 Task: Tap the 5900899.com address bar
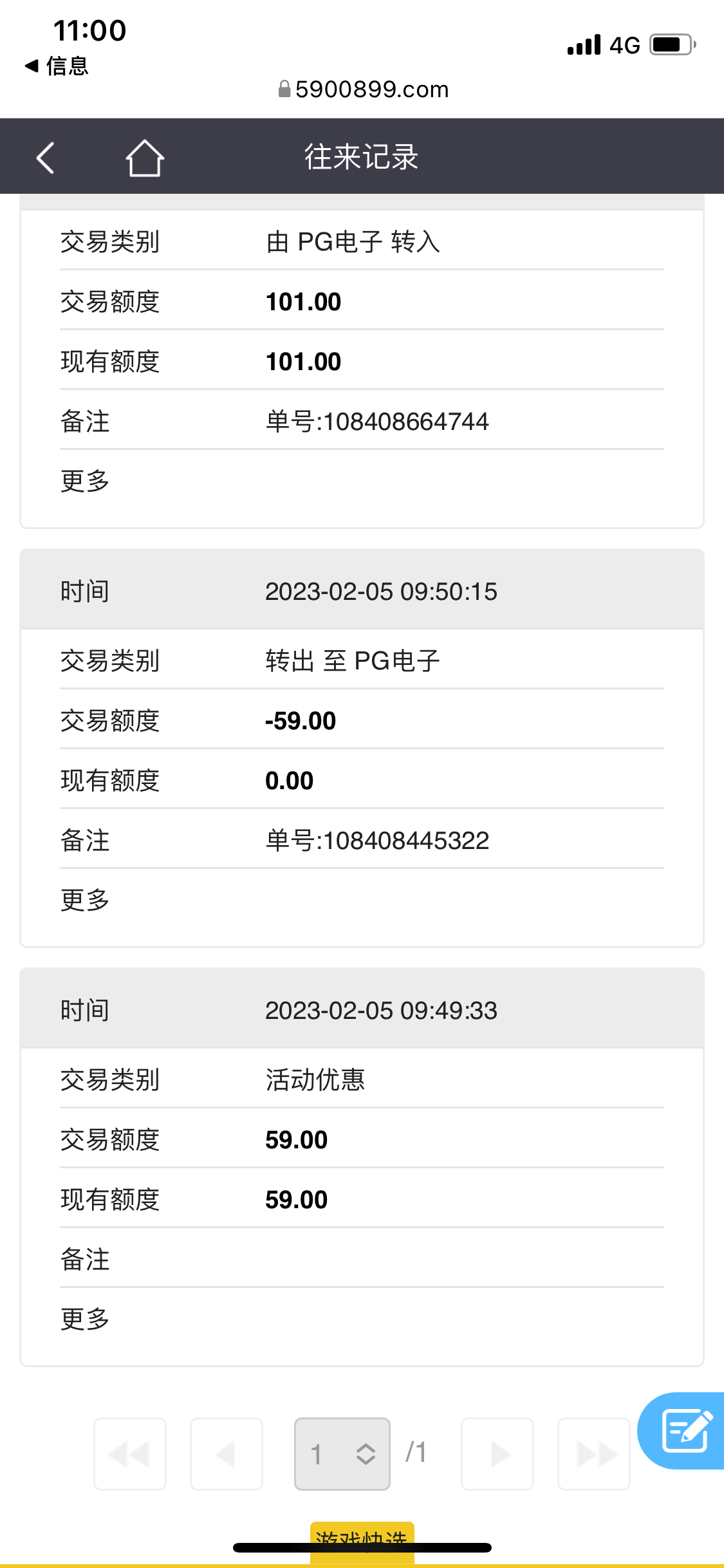364,89
